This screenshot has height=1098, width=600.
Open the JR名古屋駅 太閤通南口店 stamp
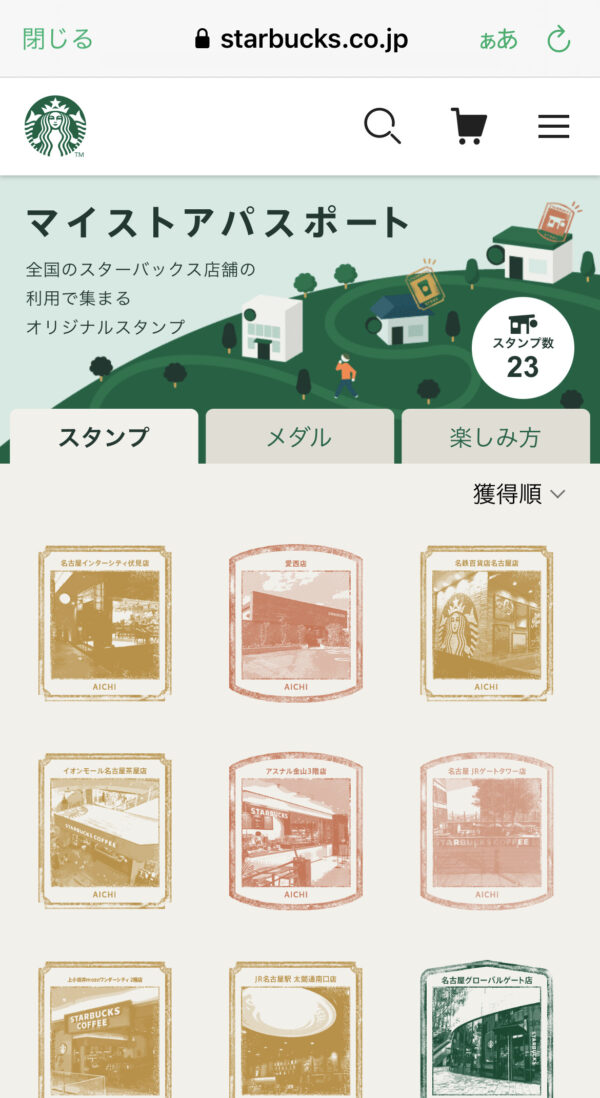[295, 1030]
